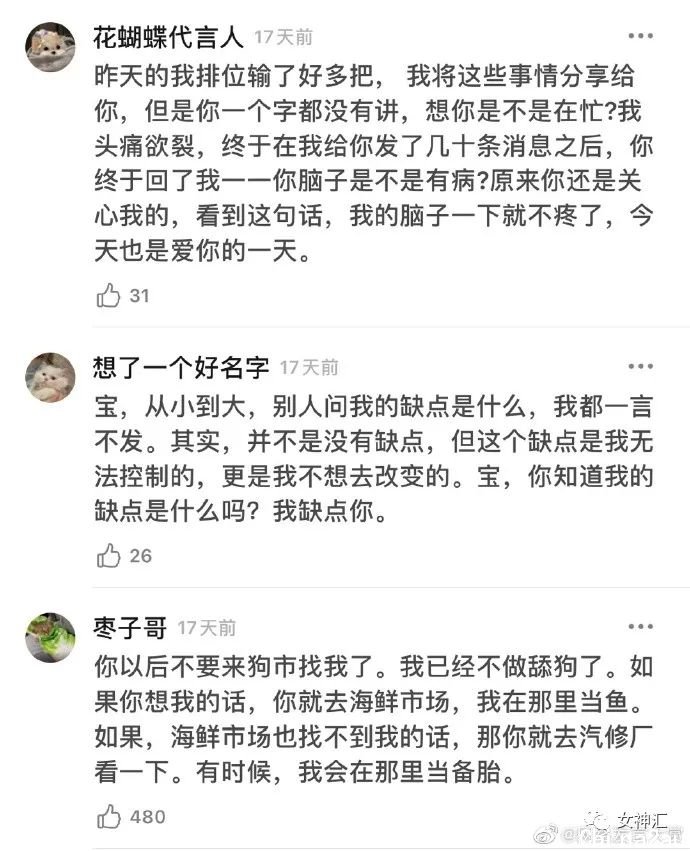690x851 pixels.
Task: Open 花蝴蝶代言人's profile avatar
Action: (x=50, y=48)
